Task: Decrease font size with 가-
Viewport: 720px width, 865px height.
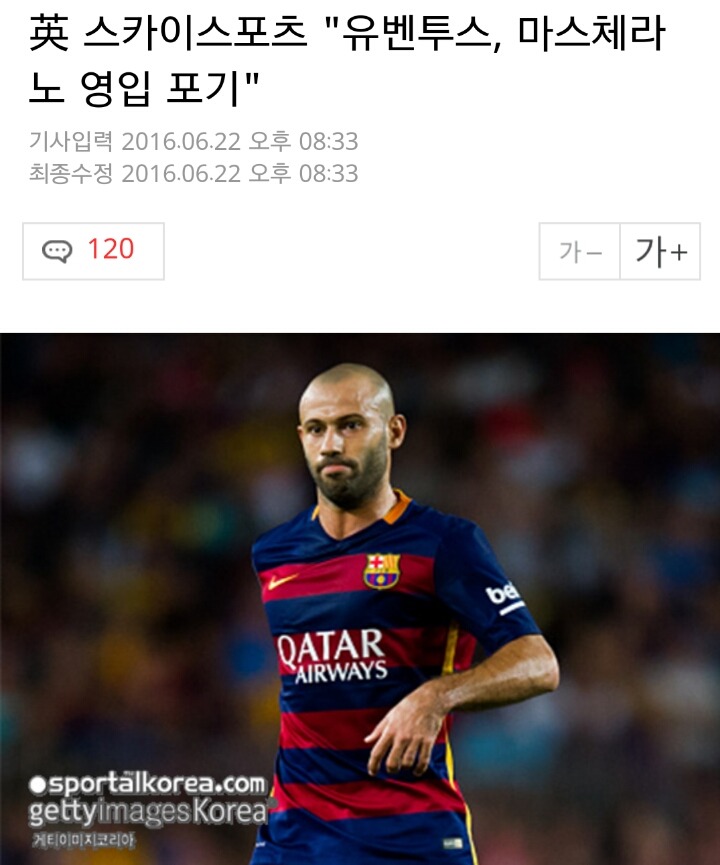Action: [x=580, y=251]
